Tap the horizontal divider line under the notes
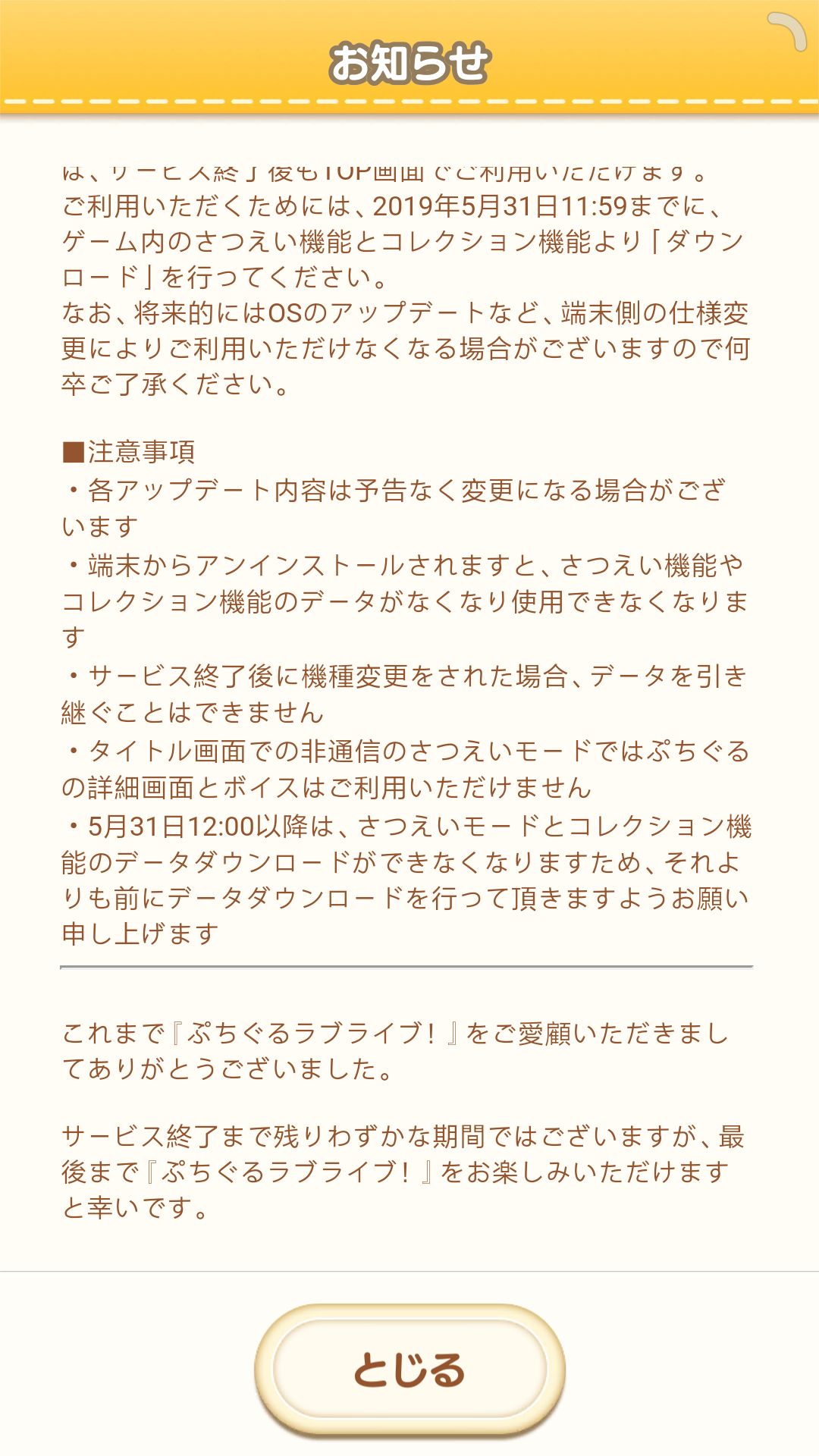This screenshot has height=1456, width=819. tap(409, 965)
